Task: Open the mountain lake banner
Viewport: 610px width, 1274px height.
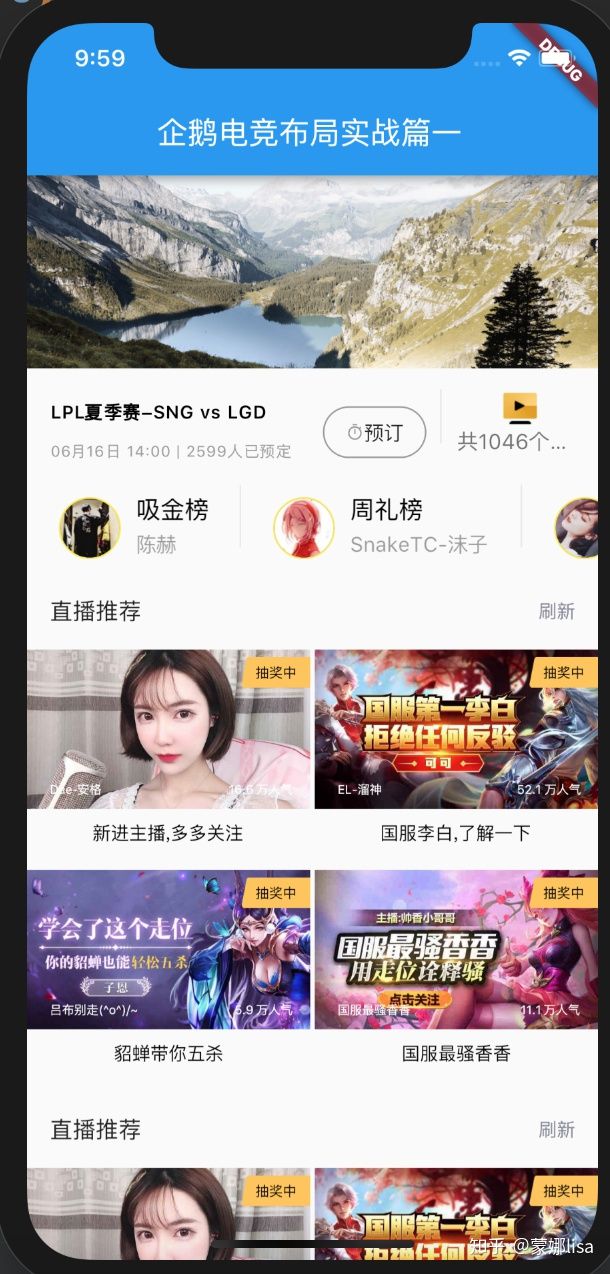Action: coord(312,272)
